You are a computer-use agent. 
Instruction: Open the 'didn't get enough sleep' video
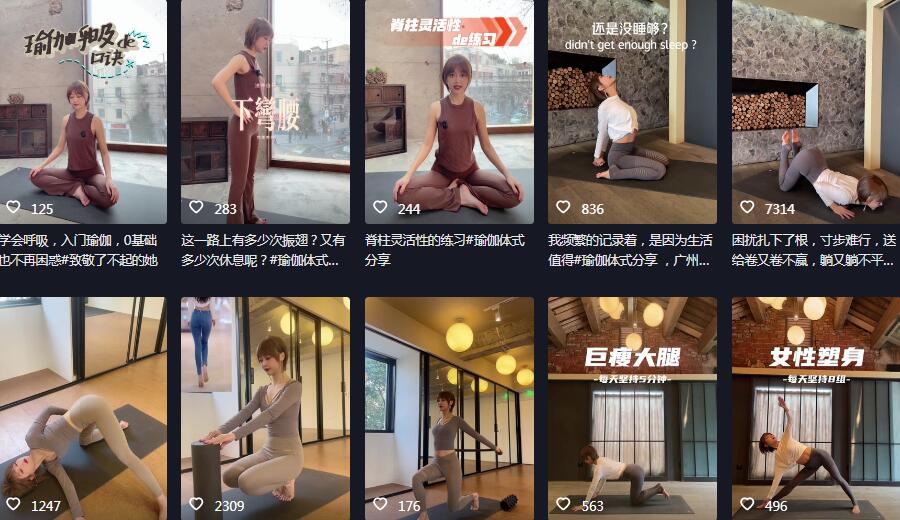tap(632, 110)
